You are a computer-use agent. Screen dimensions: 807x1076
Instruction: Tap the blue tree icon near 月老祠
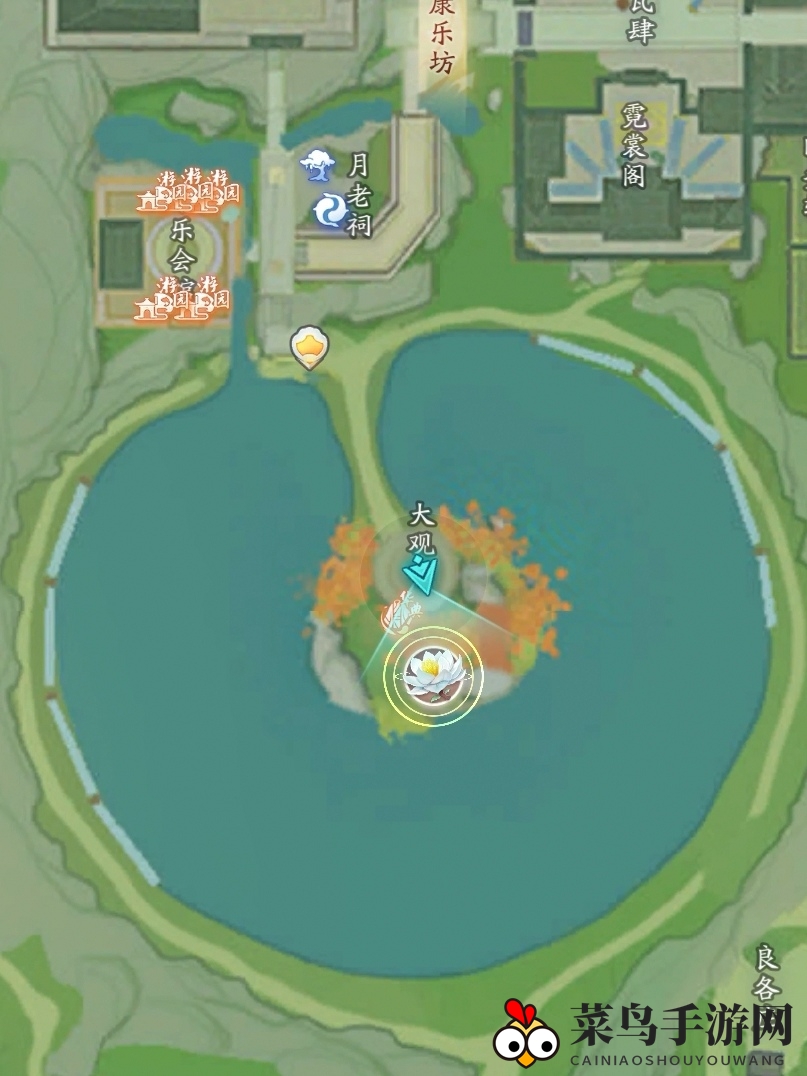tap(319, 165)
